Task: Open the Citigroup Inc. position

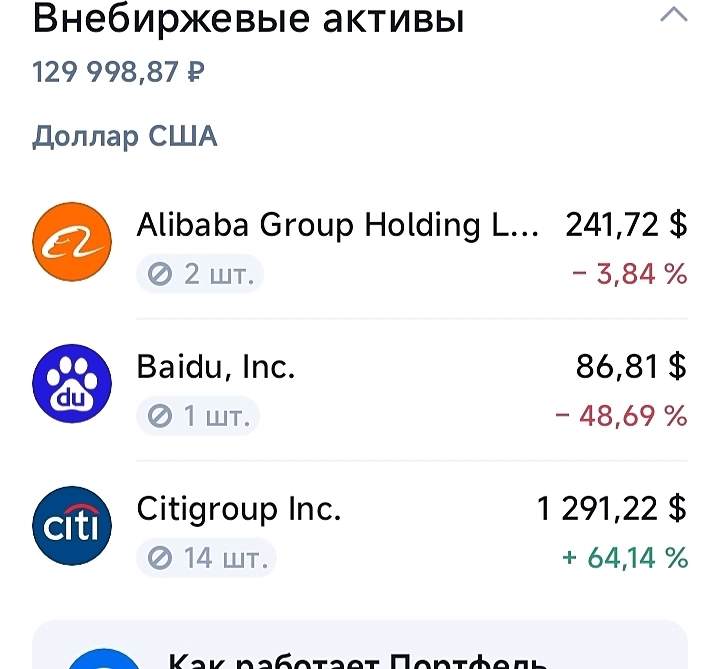Action: (360, 531)
